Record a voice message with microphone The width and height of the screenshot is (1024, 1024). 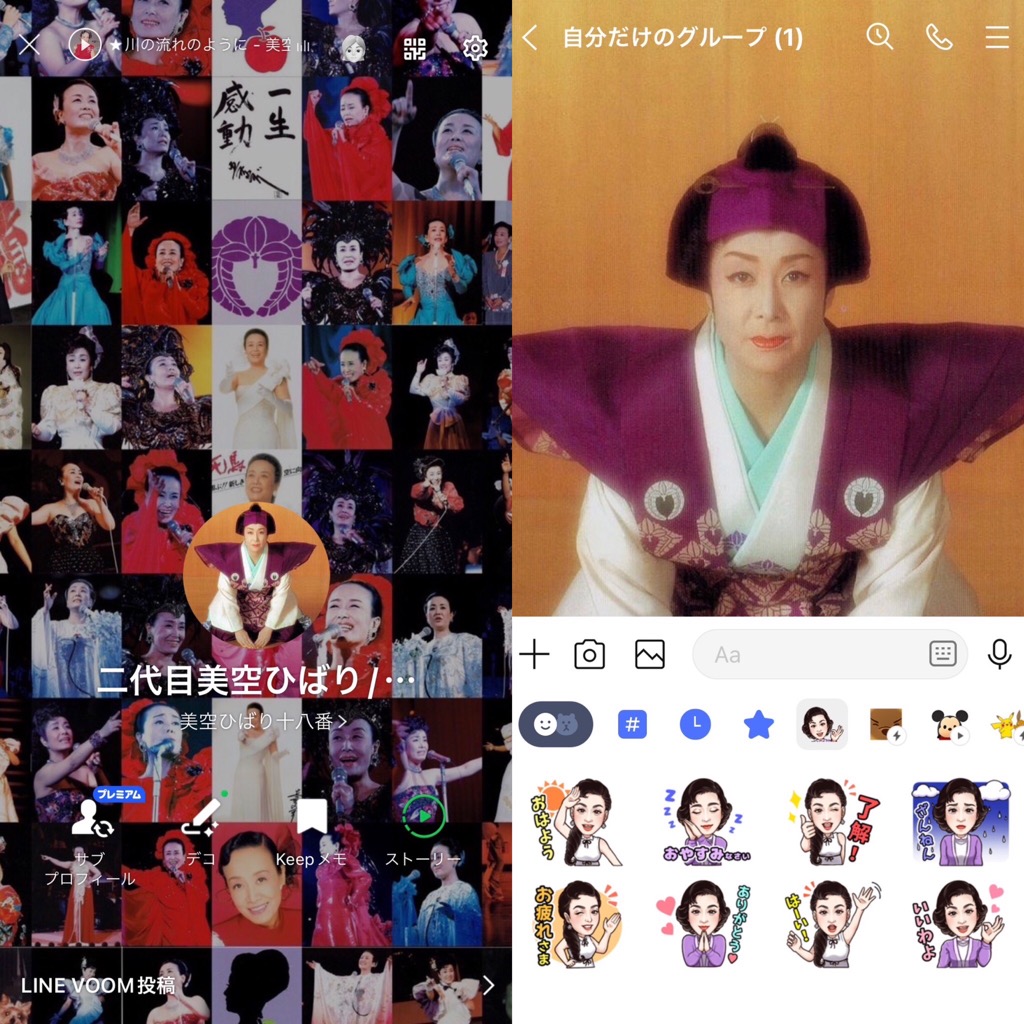pyautogui.click(x=999, y=655)
